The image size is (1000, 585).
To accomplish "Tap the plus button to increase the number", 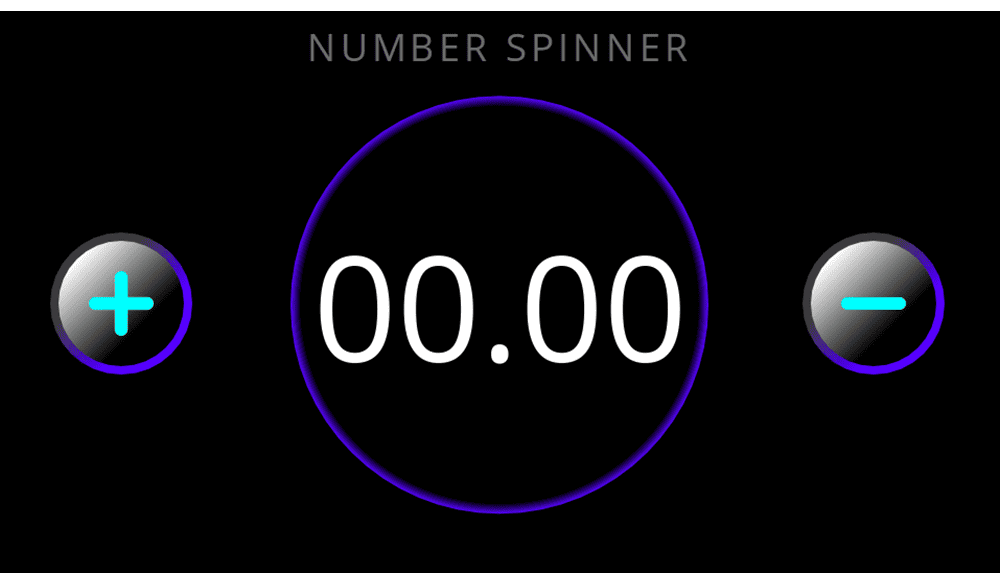I will [x=121, y=303].
